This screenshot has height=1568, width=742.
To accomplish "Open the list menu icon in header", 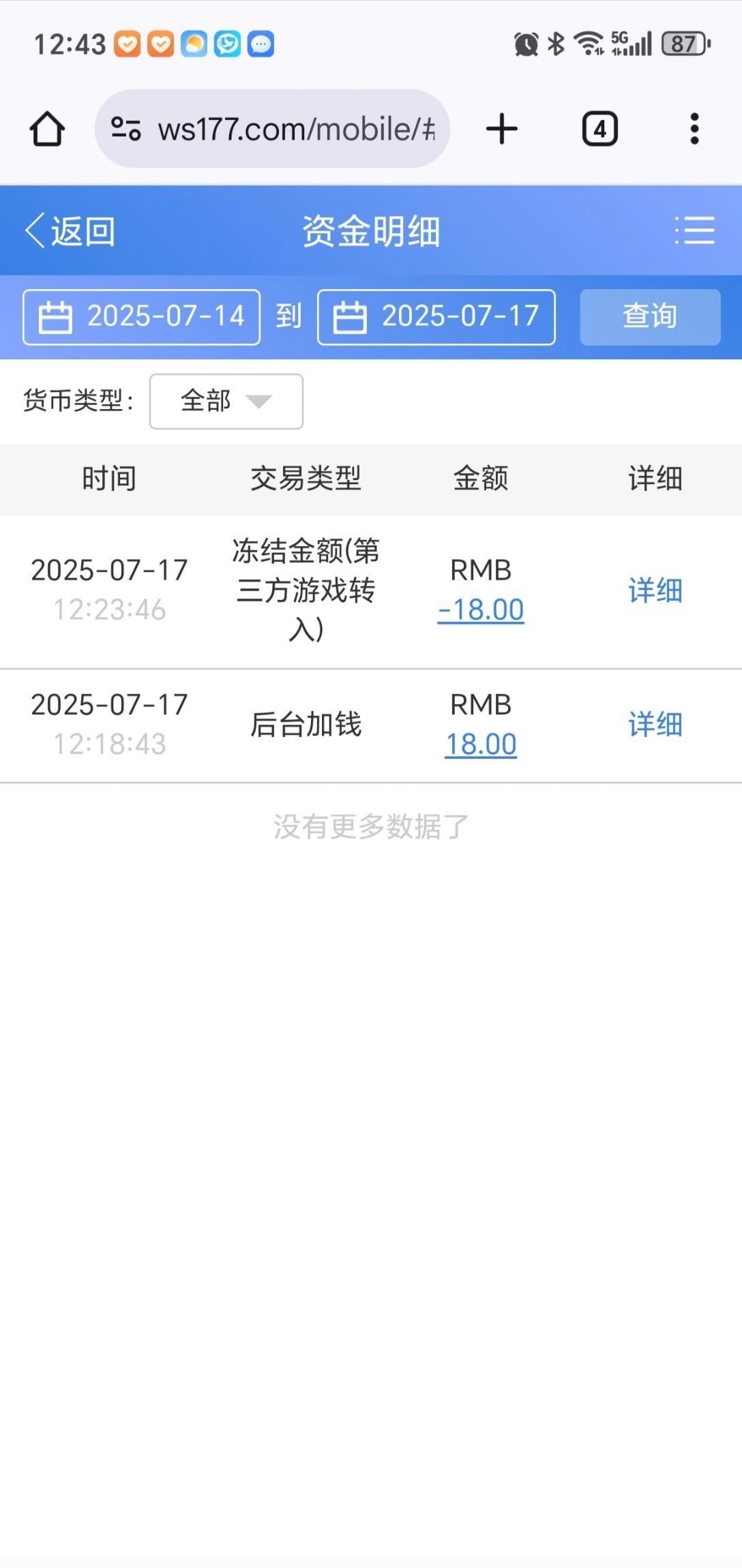I will pos(694,230).
